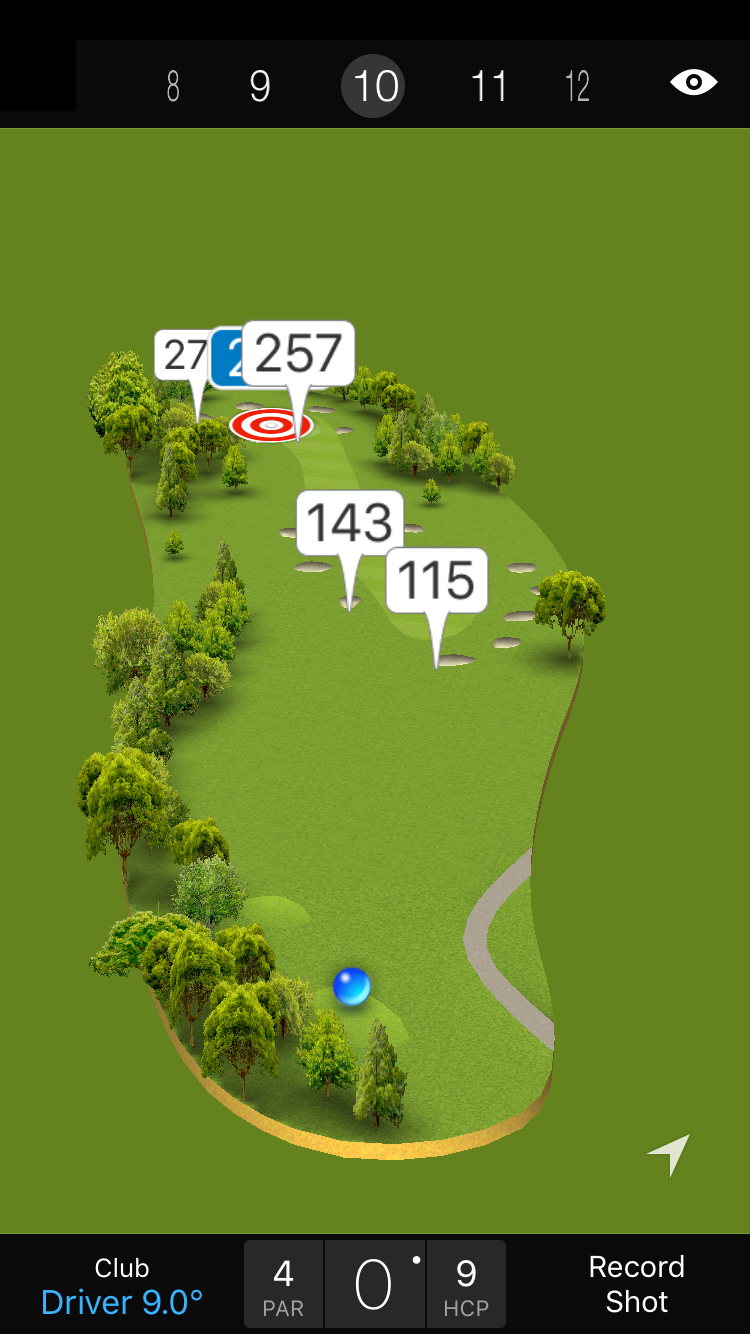Image resolution: width=750 pixels, height=1334 pixels.
Task: Switch to hole 8
Action: pos(173,87)
